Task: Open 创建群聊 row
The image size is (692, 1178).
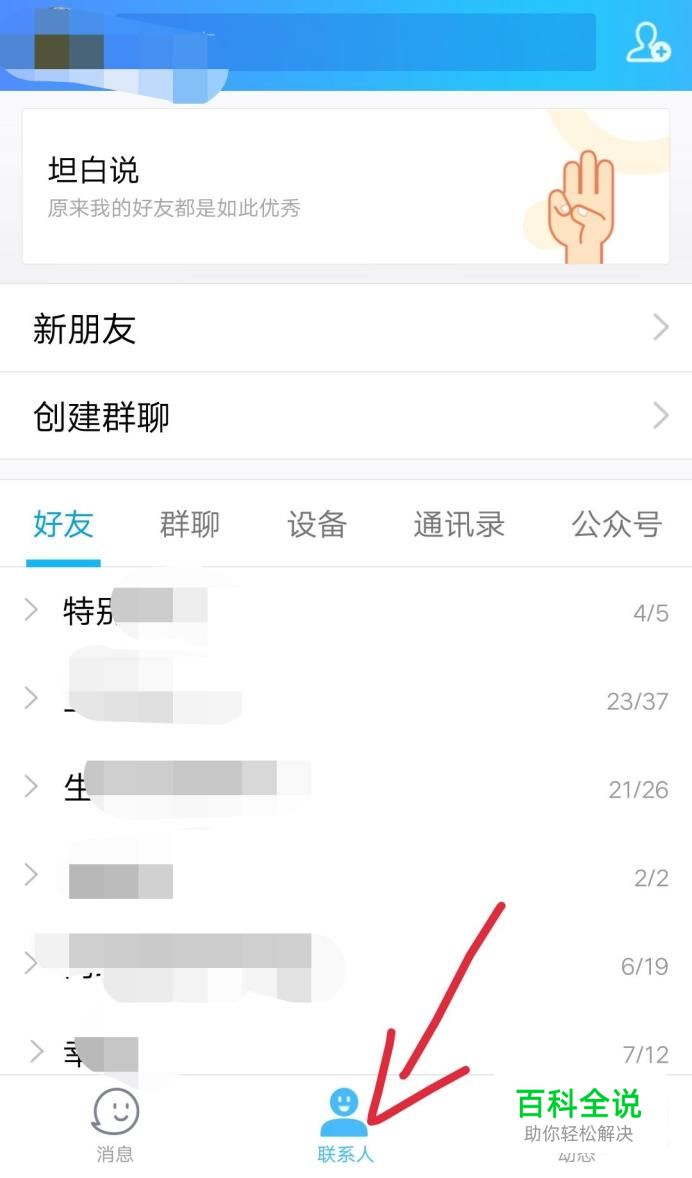Action: coord(345,416)
